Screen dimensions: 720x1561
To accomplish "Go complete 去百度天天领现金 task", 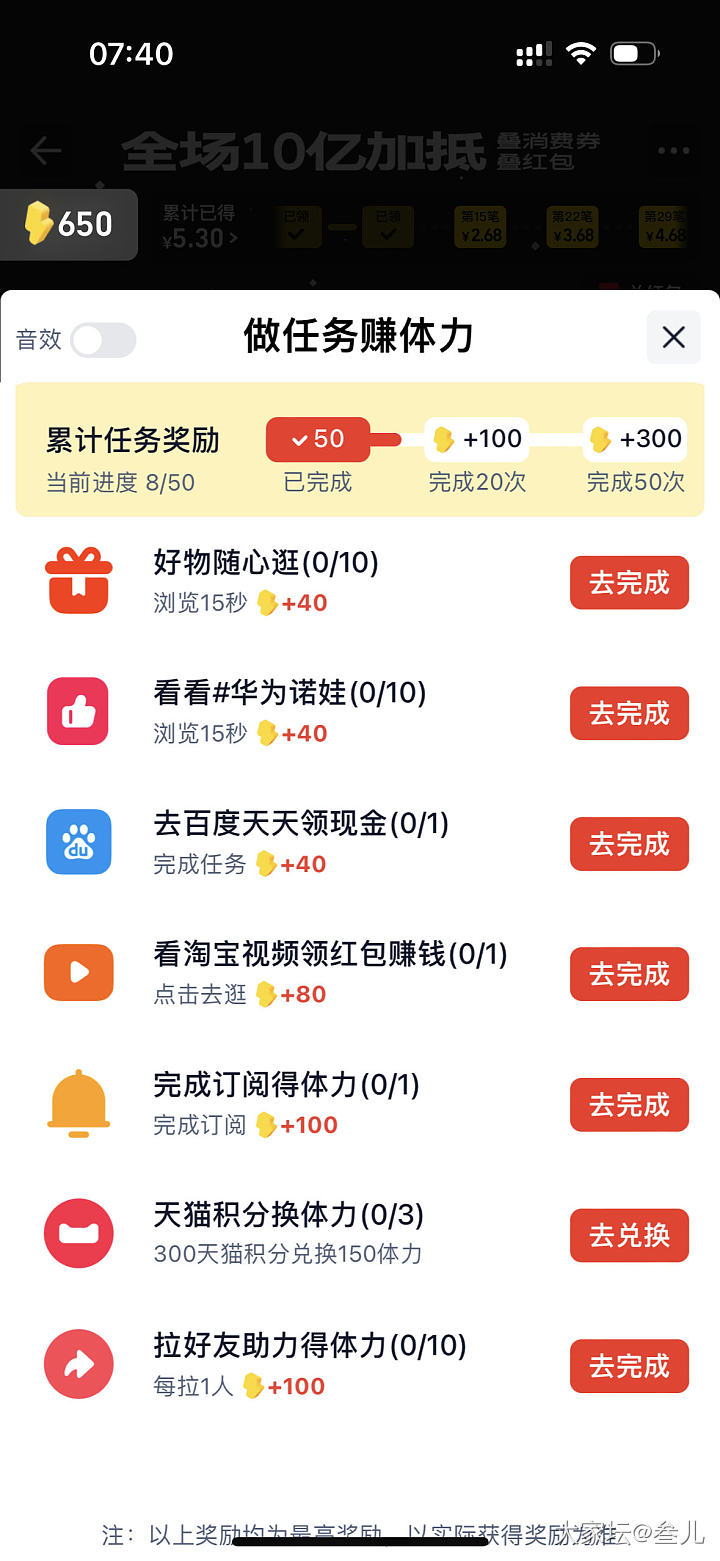I will point(629,844).
